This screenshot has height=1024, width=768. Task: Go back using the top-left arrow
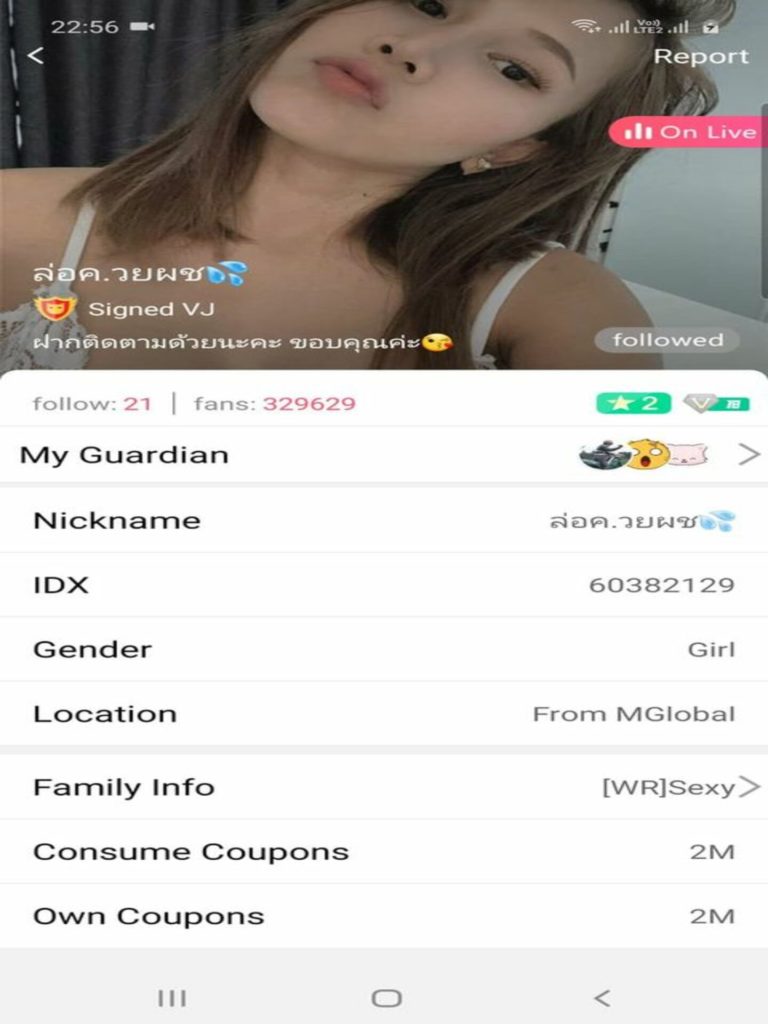(x=36, y=56)
